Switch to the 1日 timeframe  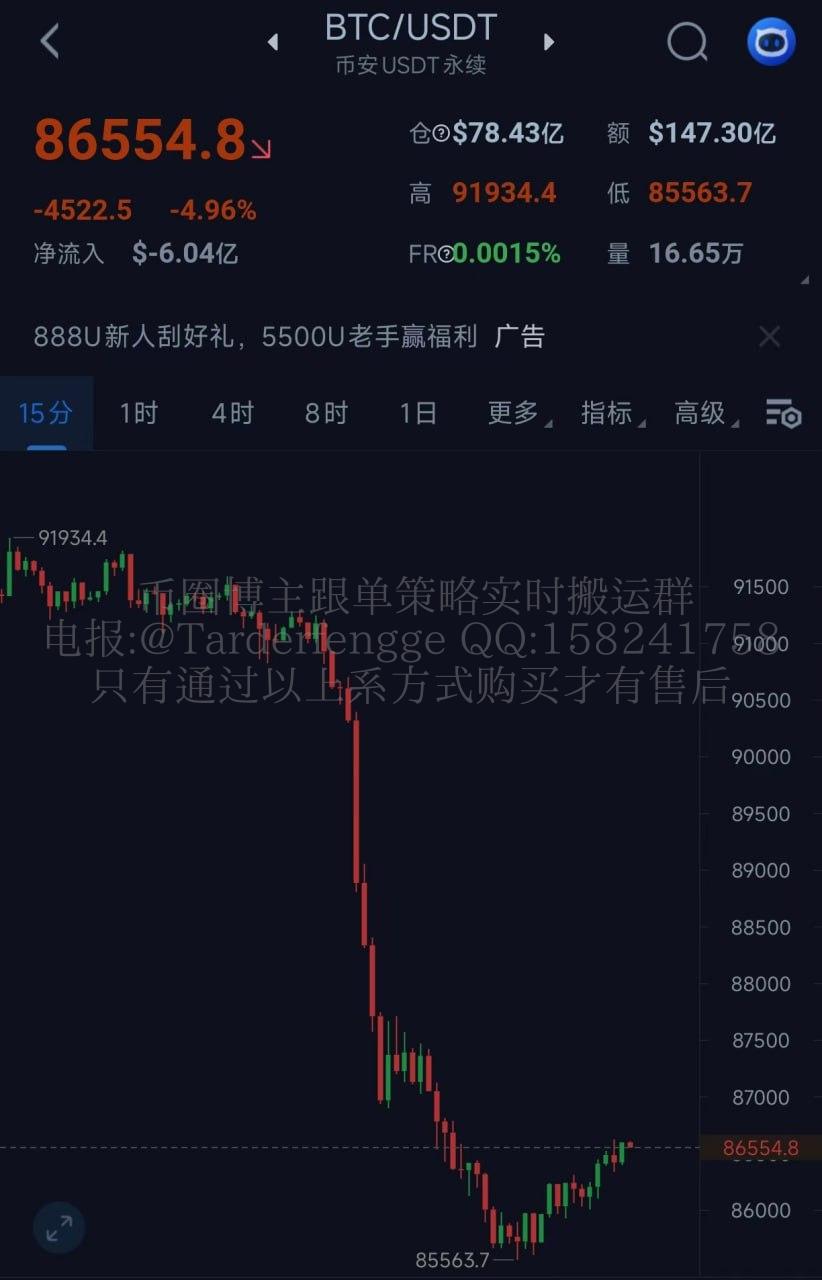[x=418, y=413]
